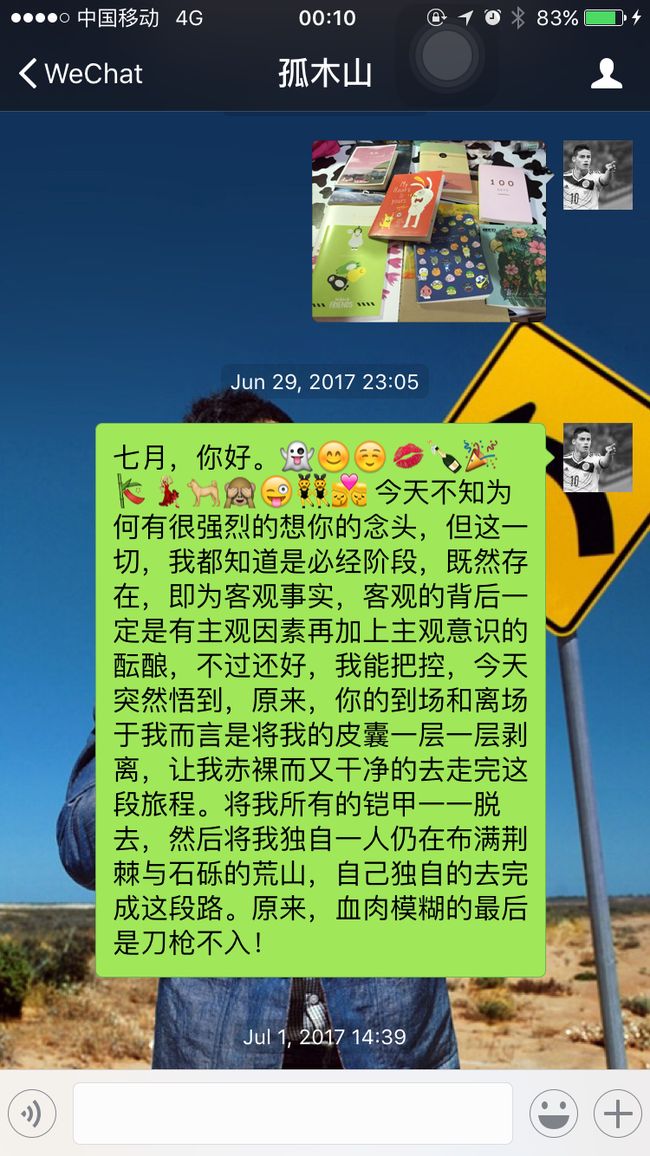
Task: Tap the message text field
Action: 293,1113
